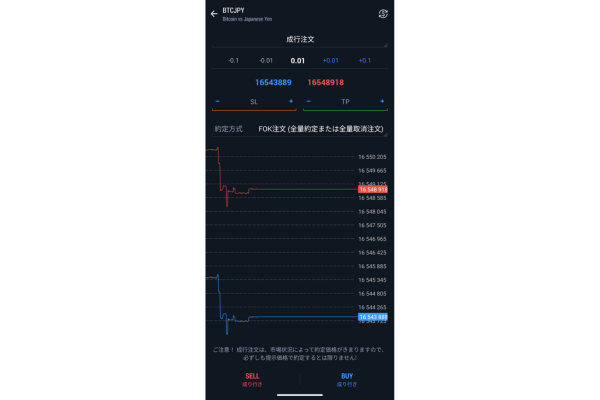Place a BUY market order
Viewport: 600px width, 400px height.
347,379
